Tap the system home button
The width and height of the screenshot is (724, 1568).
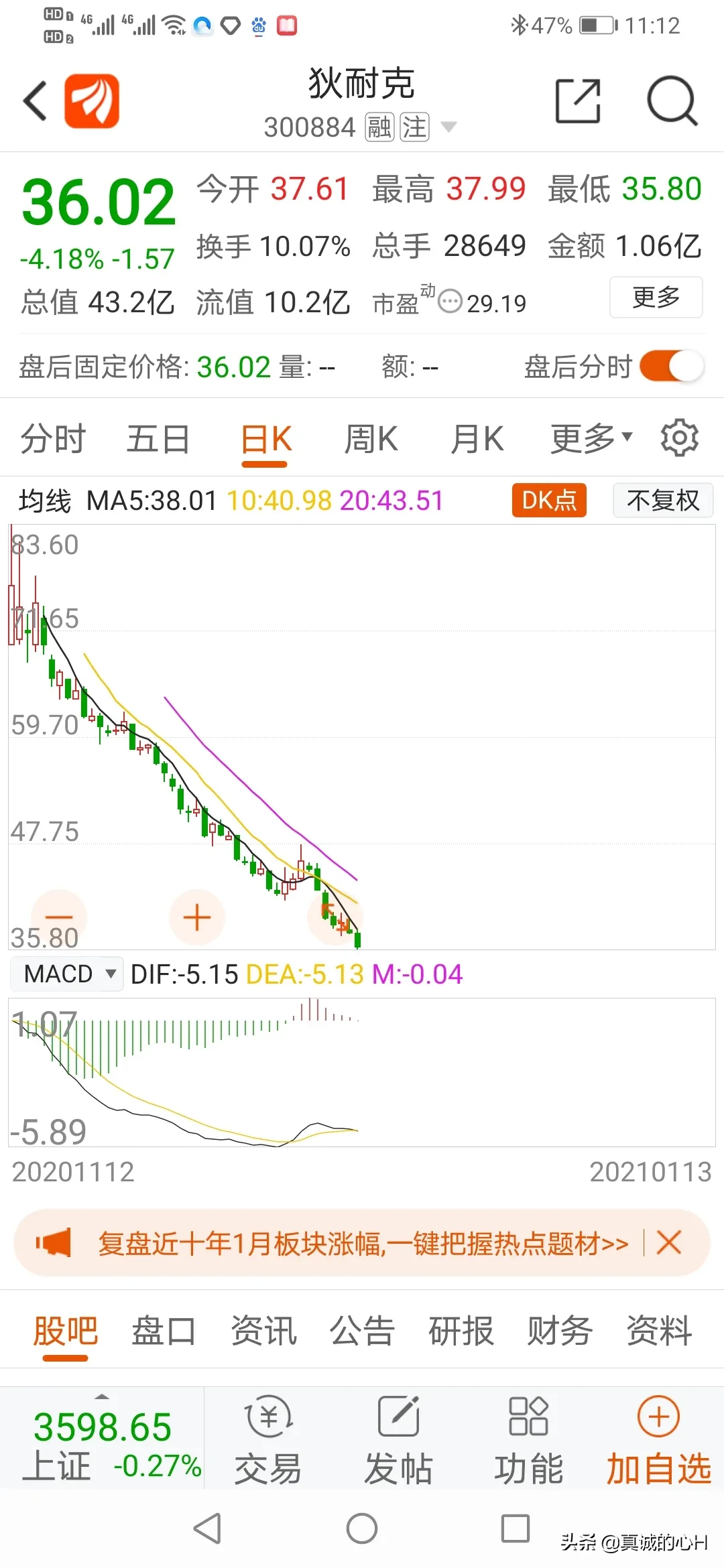coord(362,1529)
